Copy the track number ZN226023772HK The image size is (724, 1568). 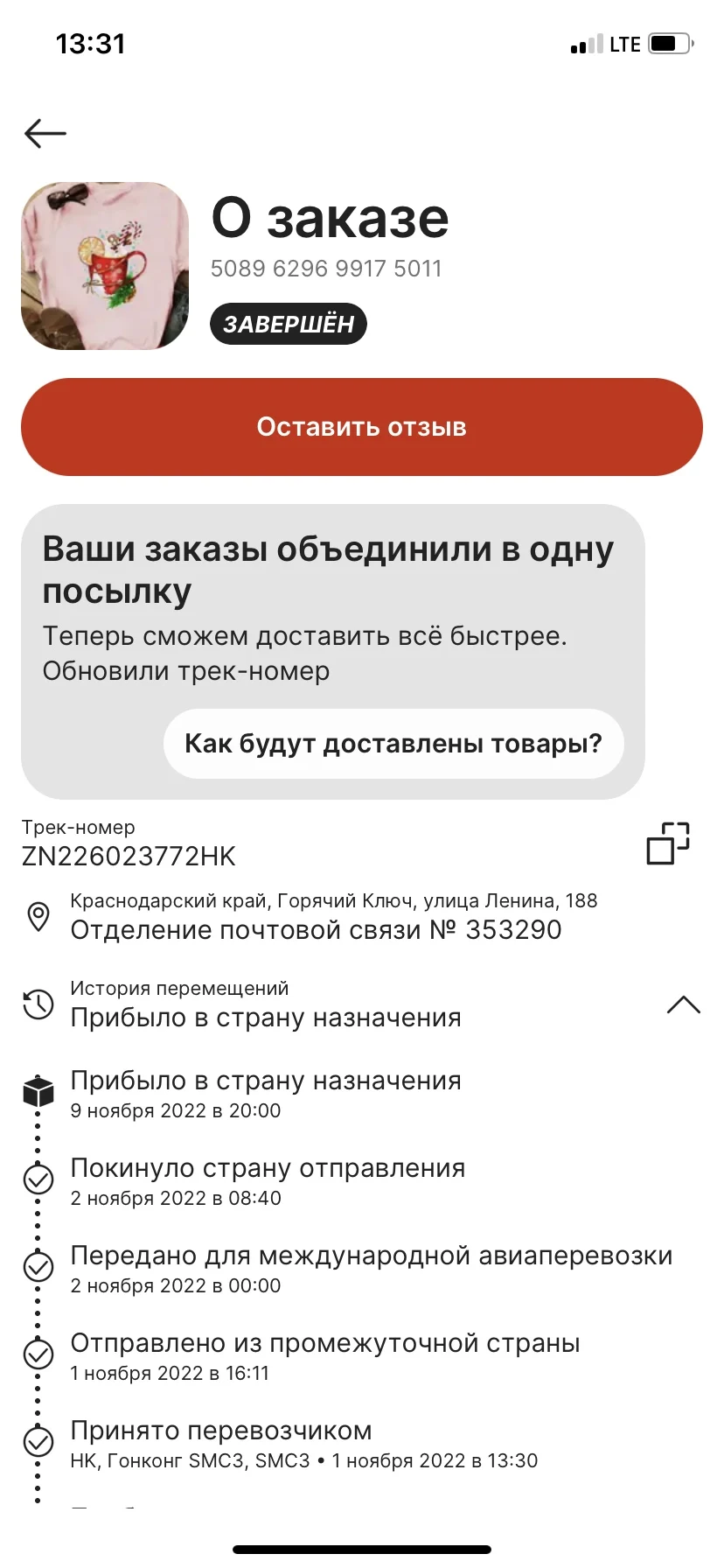[668, 843]
